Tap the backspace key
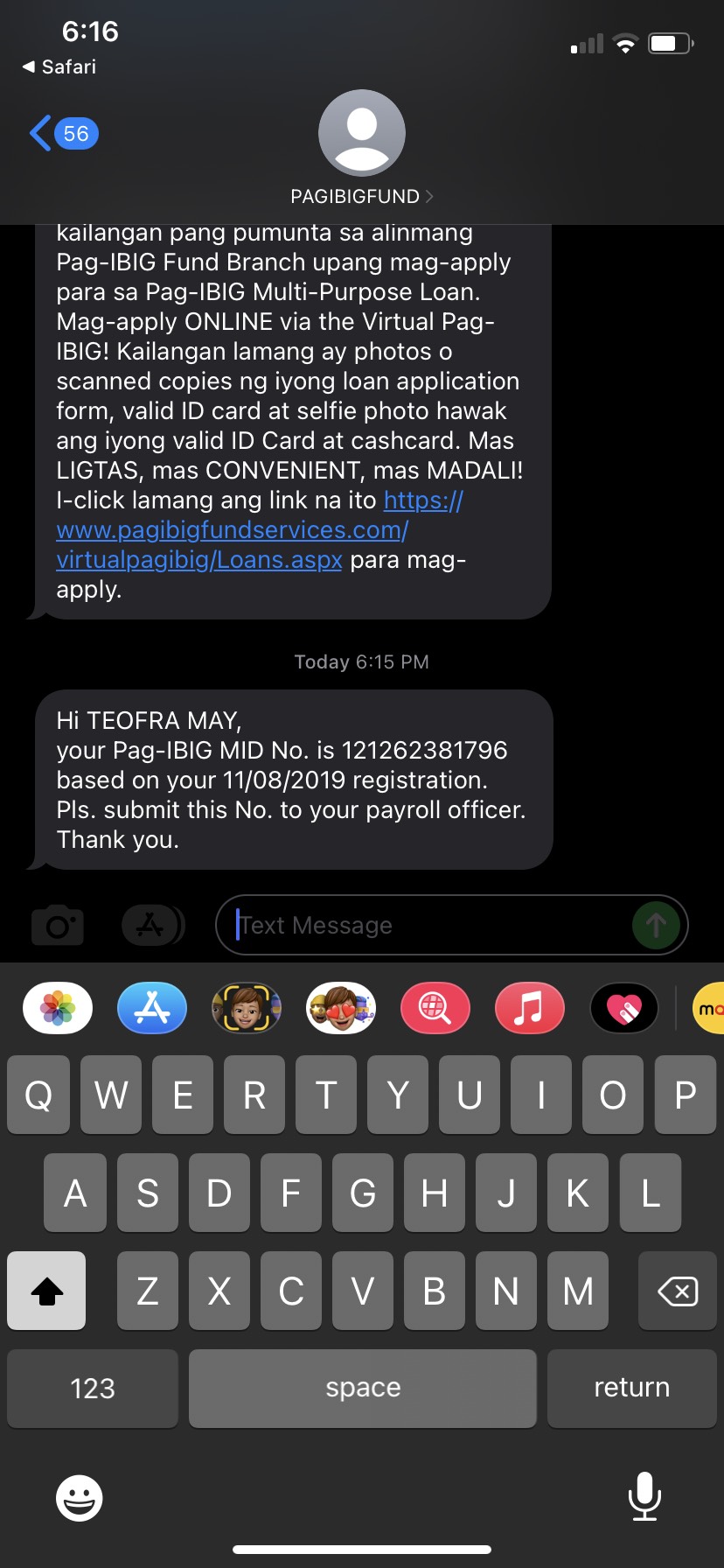724x1568 pixels. click(x=677, y=1291)
